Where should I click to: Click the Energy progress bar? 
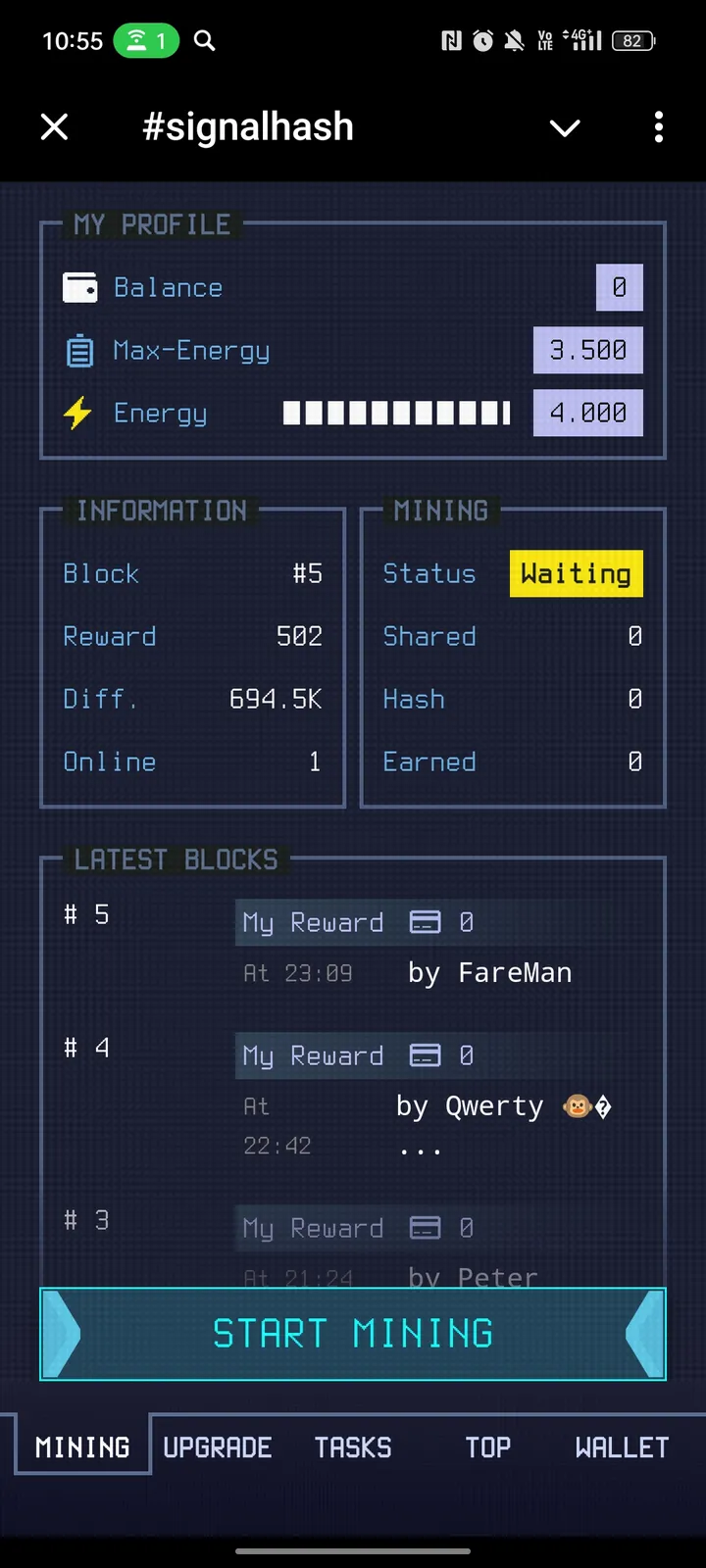click(396, 413)
